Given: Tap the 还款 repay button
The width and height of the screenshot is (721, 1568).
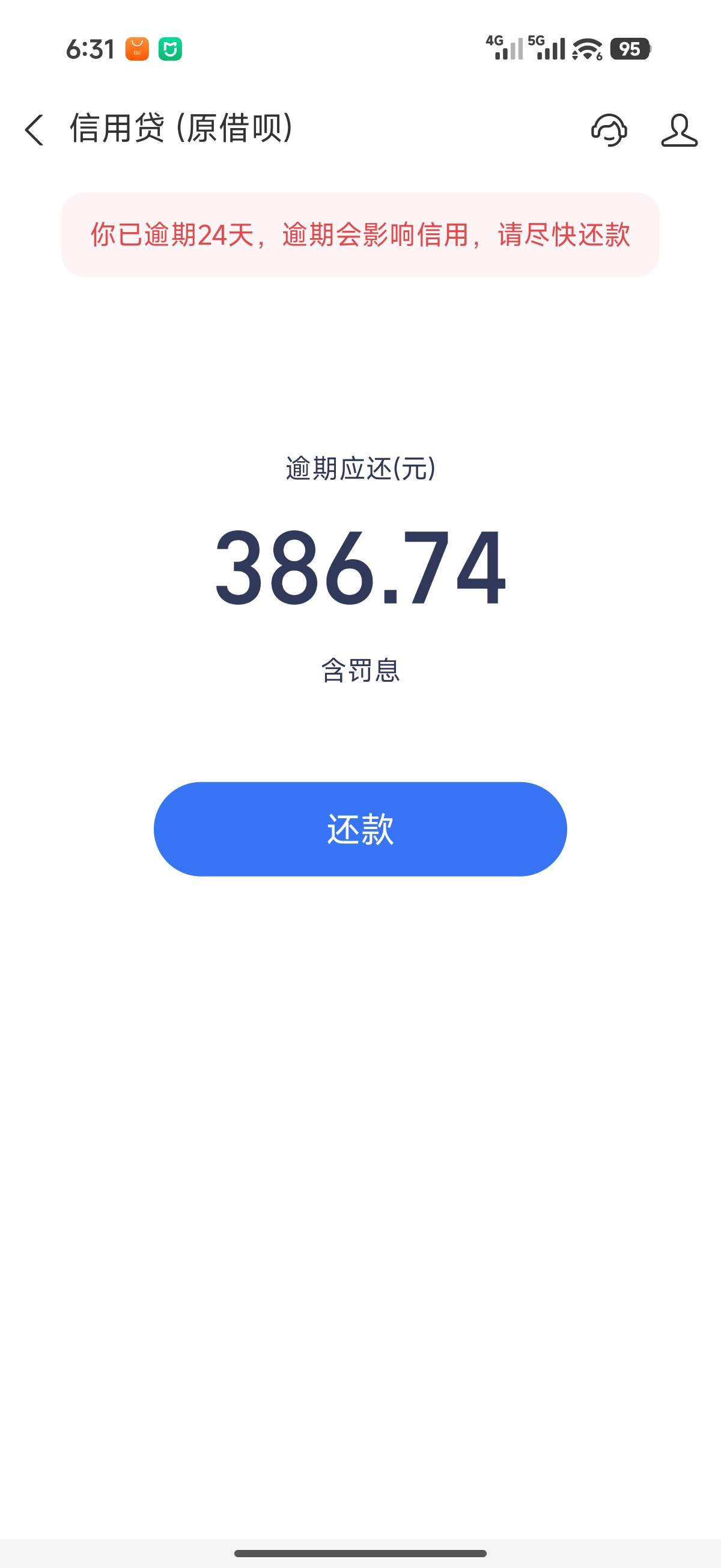Looking at the screenshot, I should [360, 829].
